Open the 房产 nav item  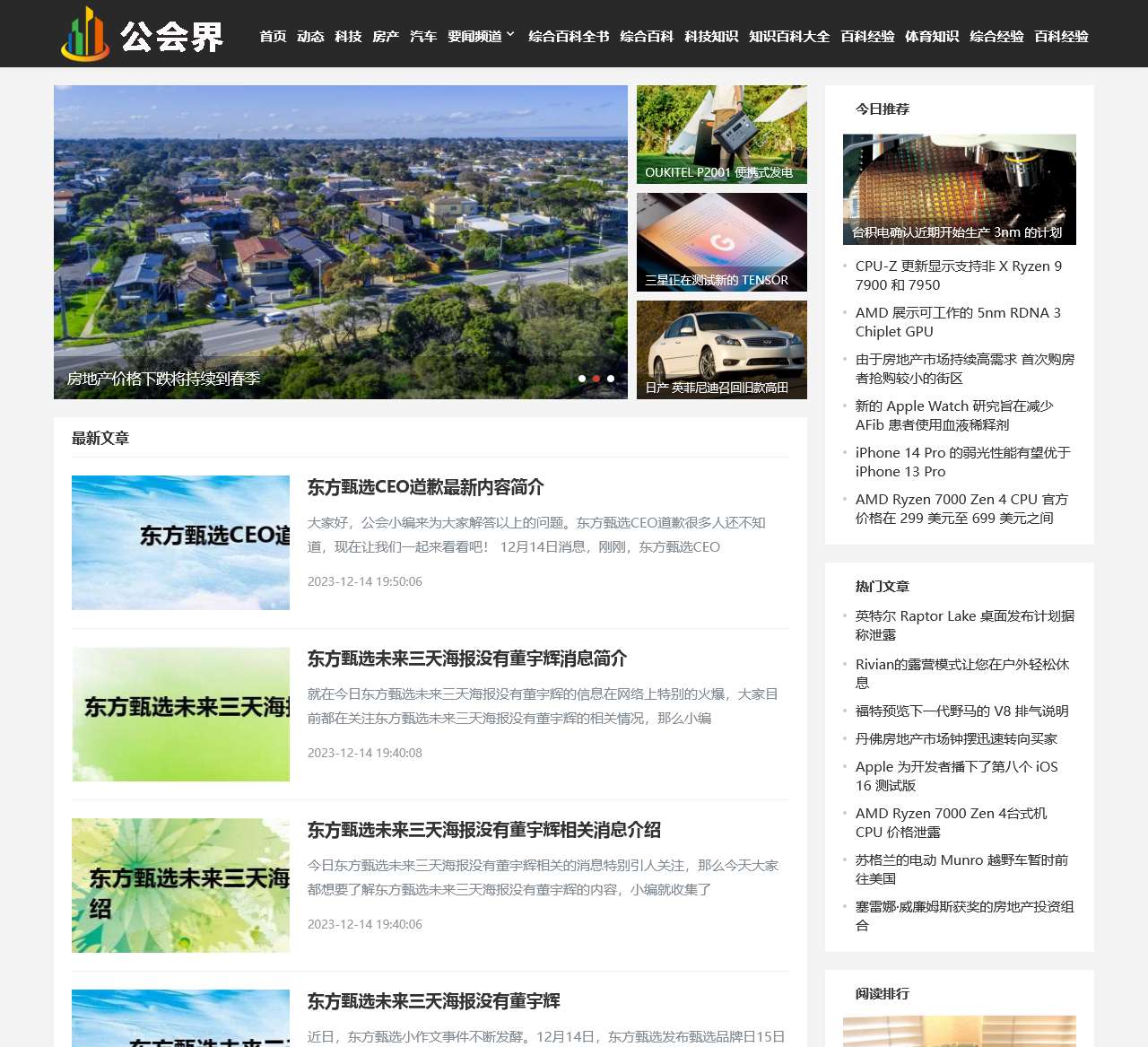pos(386,37)
